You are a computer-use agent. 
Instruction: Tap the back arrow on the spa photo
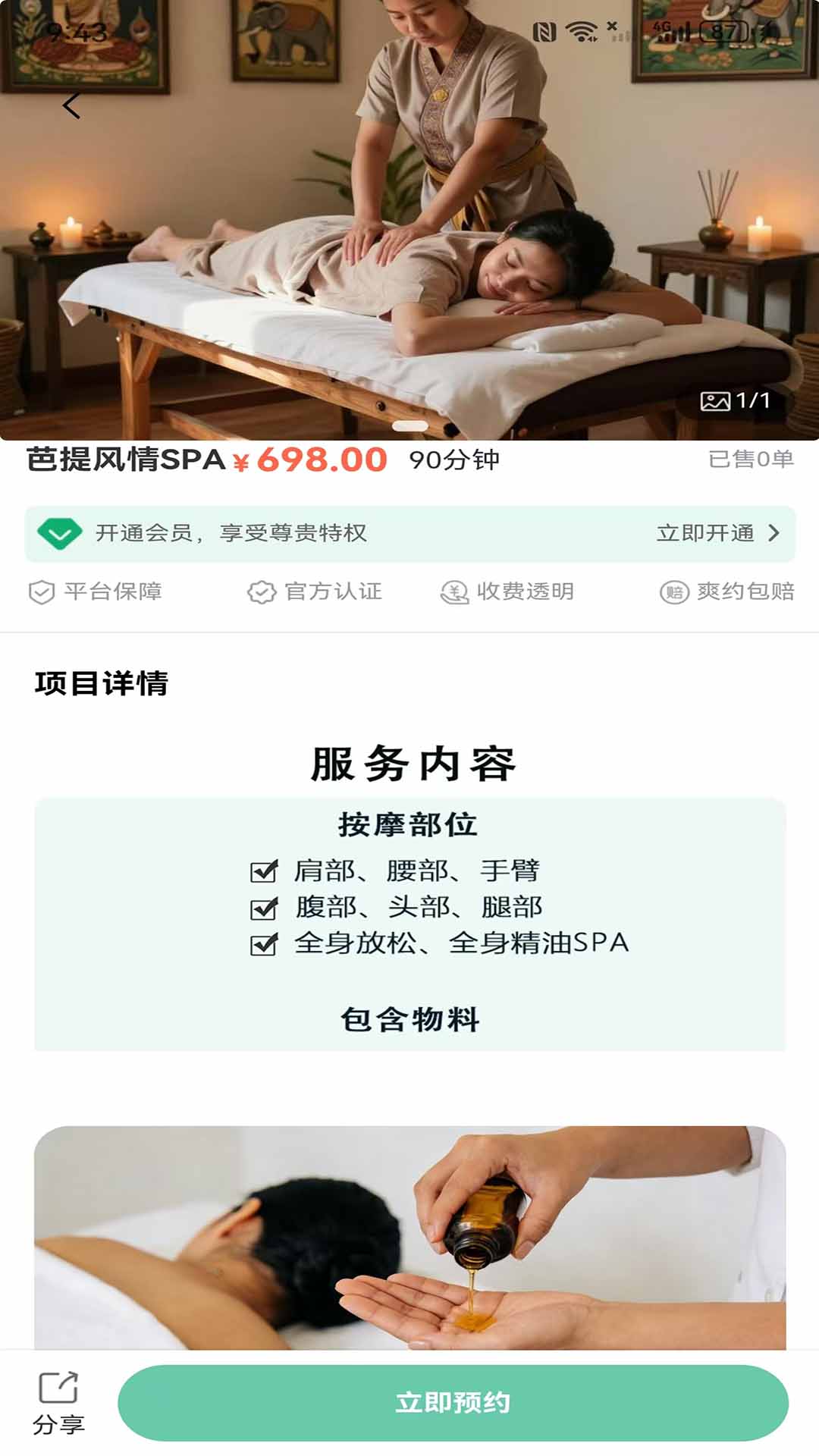(71, 105)
